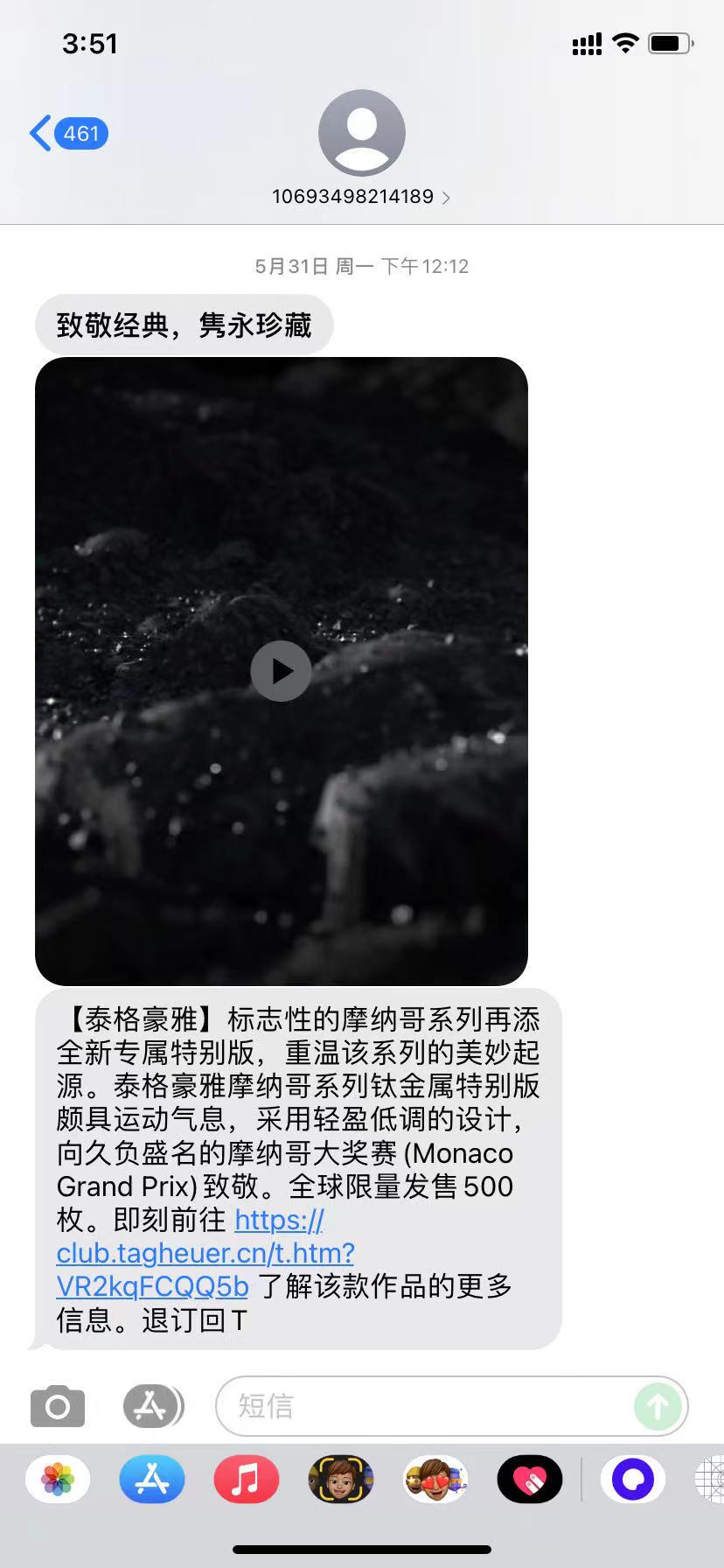Open the Music iMessage app
Image resolution: width=724 pixels, height=1568 pixels.
[247, 1480]
